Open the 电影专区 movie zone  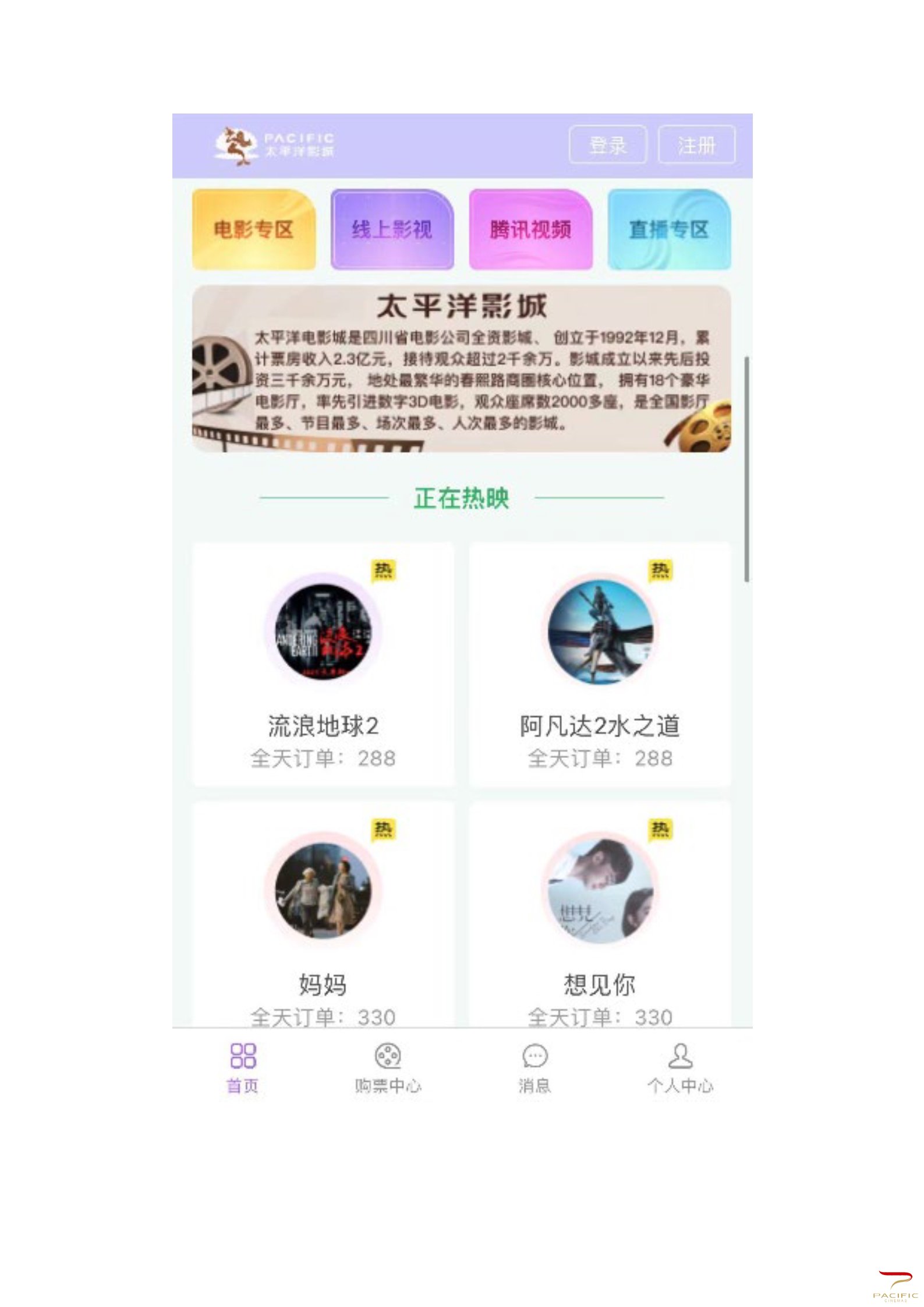(254, 229)
